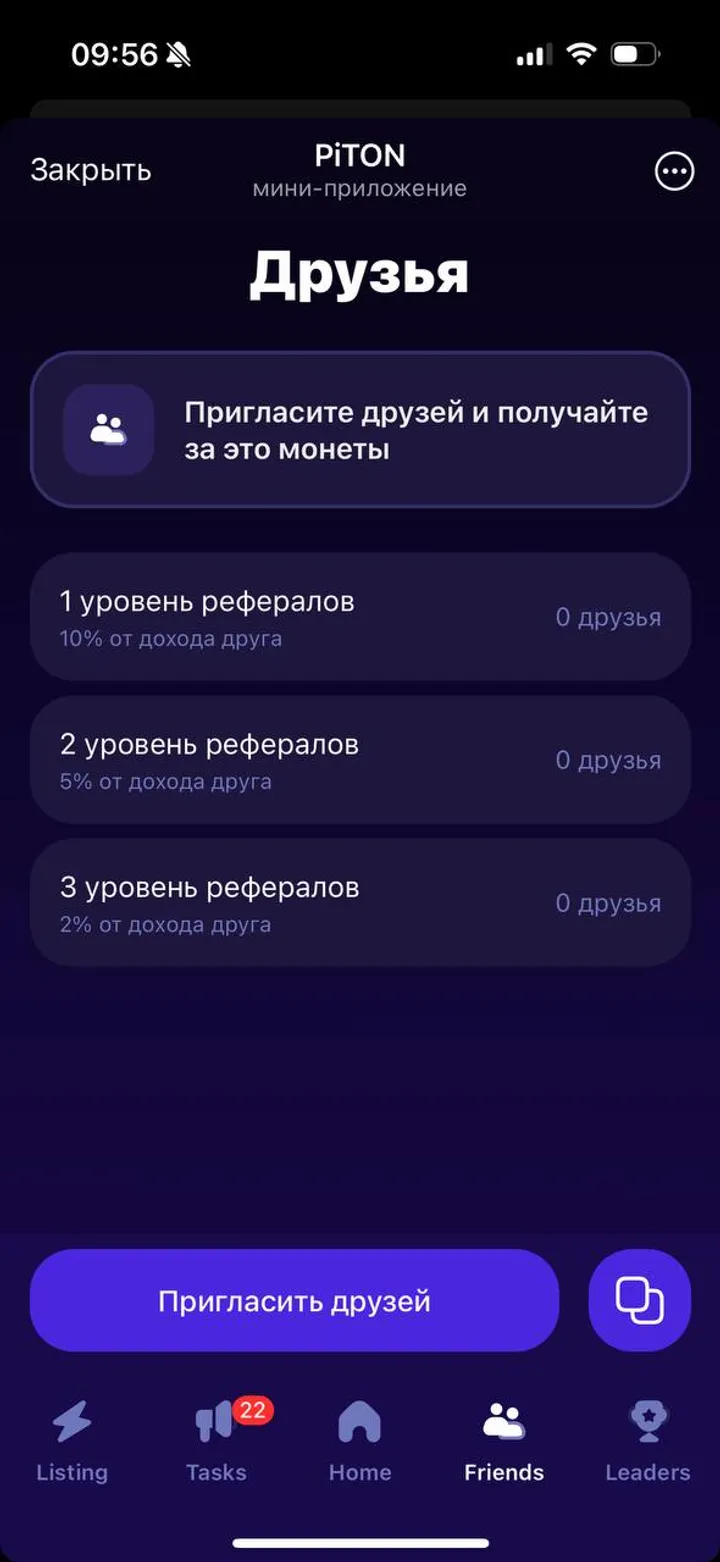Click the 2 уровень рефералов card

pos(360,760)
